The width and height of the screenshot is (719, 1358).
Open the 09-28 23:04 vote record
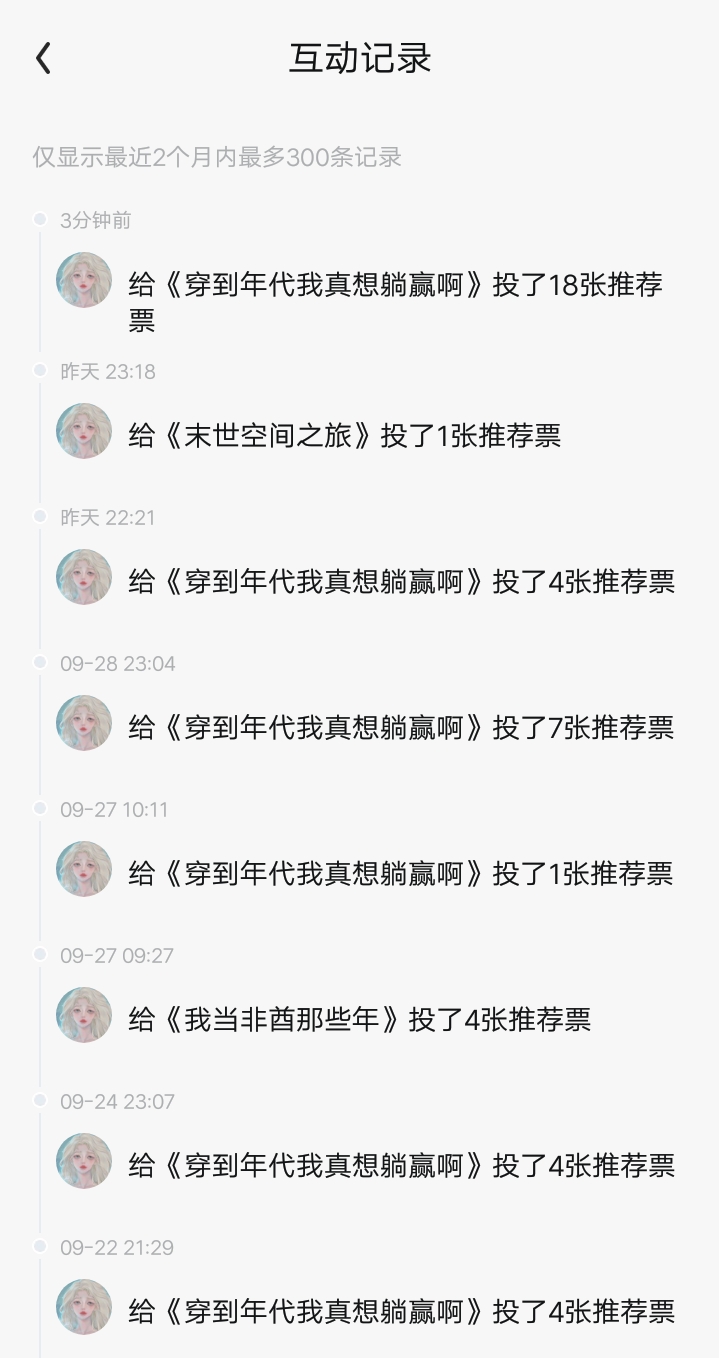pyautogui.click(x=401, y=727)
